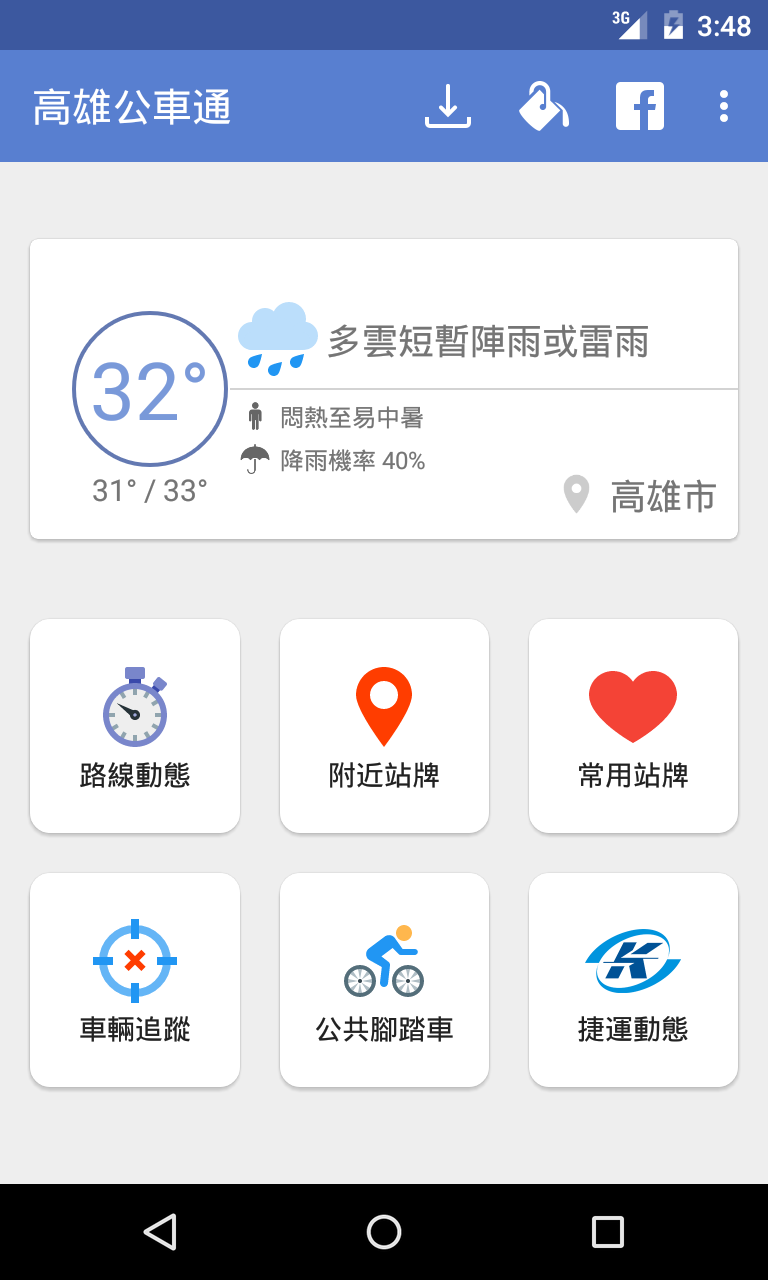Open the paint bucket theme option
Image resolution: width=768 pixels, height=1280 pixels.
pos(543,106)
